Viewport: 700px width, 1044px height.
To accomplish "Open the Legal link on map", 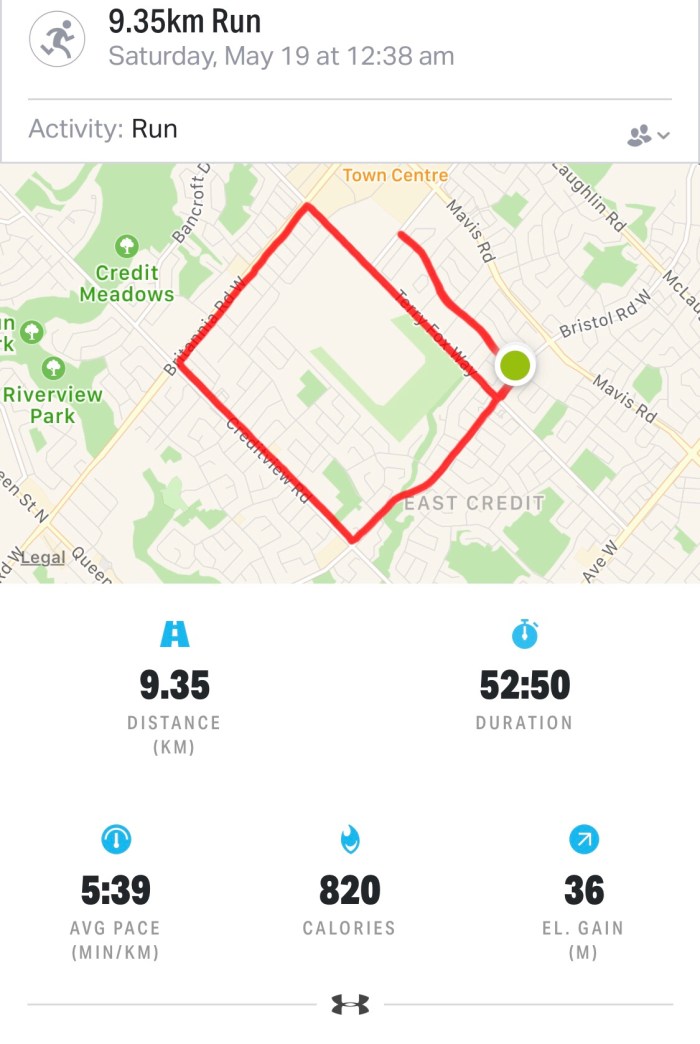I will pyautogui.click(x=43, y=557).
